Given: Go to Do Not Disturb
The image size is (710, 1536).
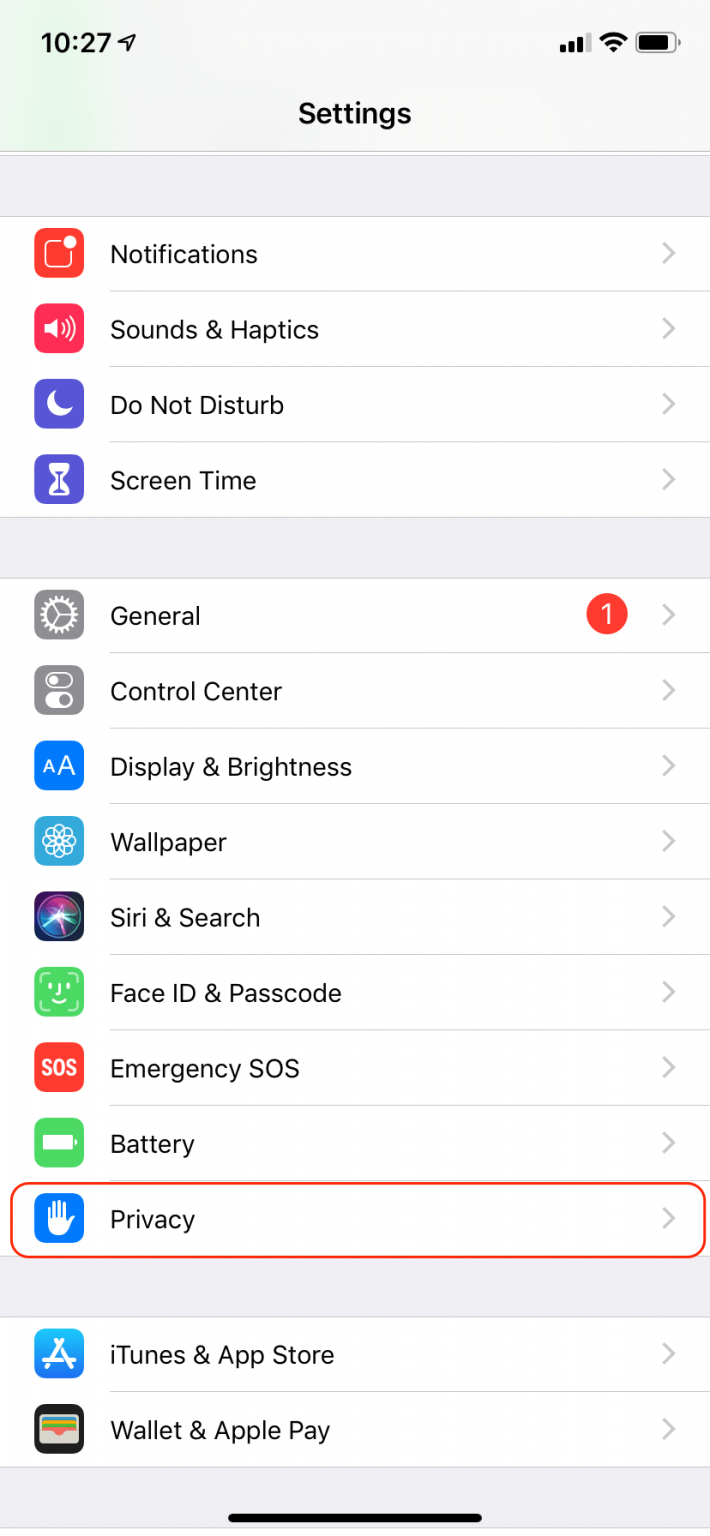Looking at the screenshot, I should 355,405.
